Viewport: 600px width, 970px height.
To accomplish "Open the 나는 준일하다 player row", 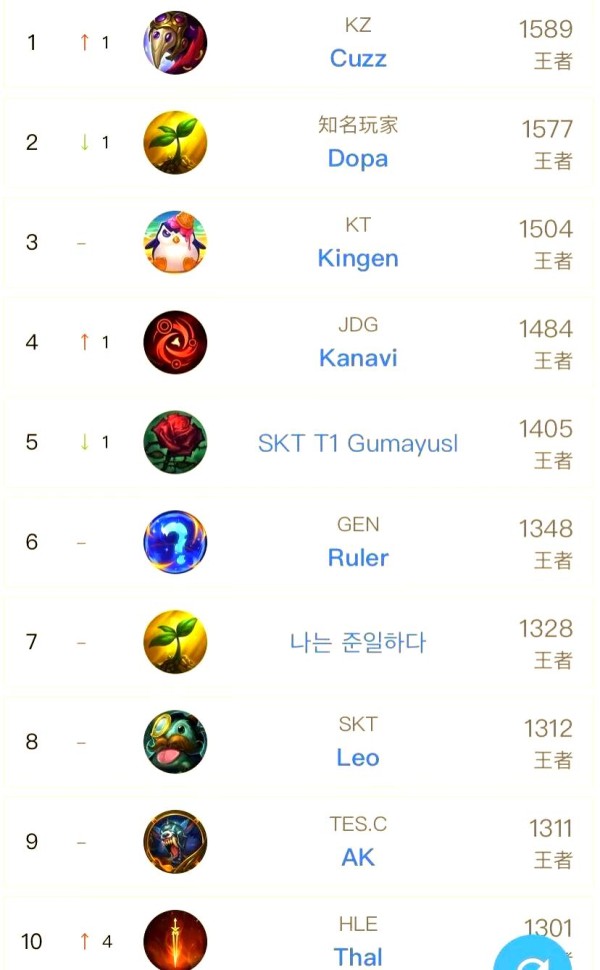I will click(x=358, y=643).
